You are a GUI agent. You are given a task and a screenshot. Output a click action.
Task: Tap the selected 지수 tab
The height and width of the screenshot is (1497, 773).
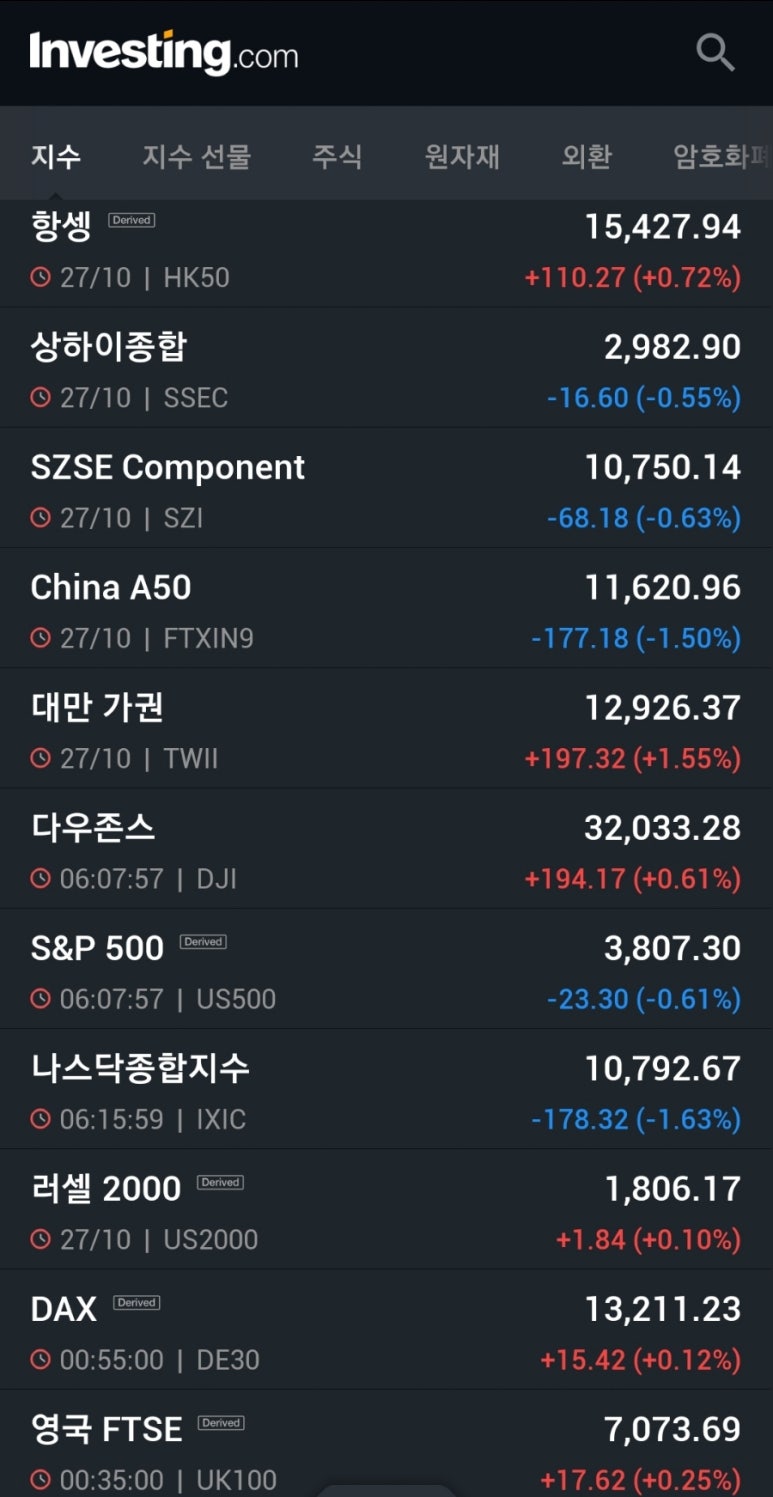(x=56, y=156)
